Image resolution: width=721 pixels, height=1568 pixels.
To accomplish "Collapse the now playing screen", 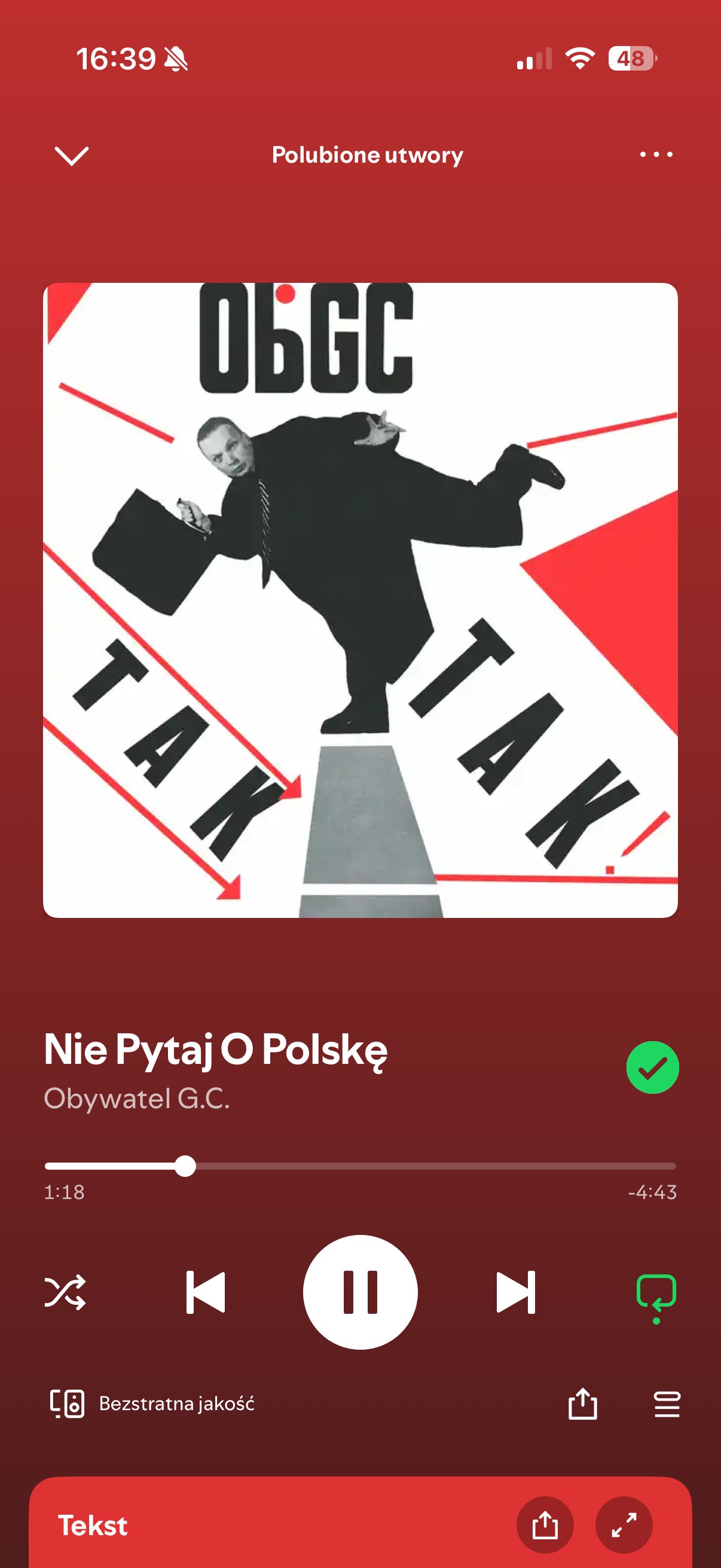I will [71, 155].
